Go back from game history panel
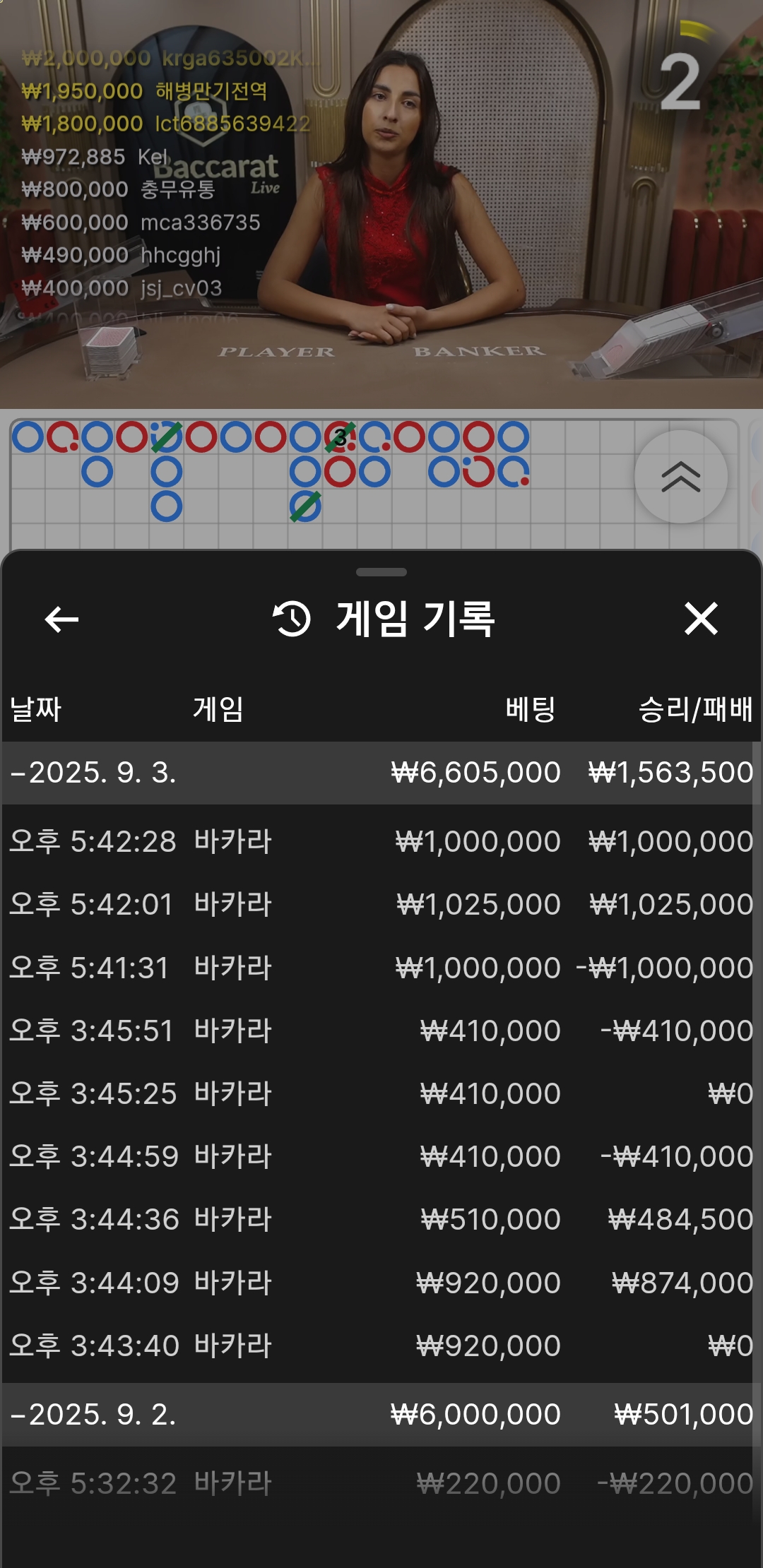 [61, 619]
